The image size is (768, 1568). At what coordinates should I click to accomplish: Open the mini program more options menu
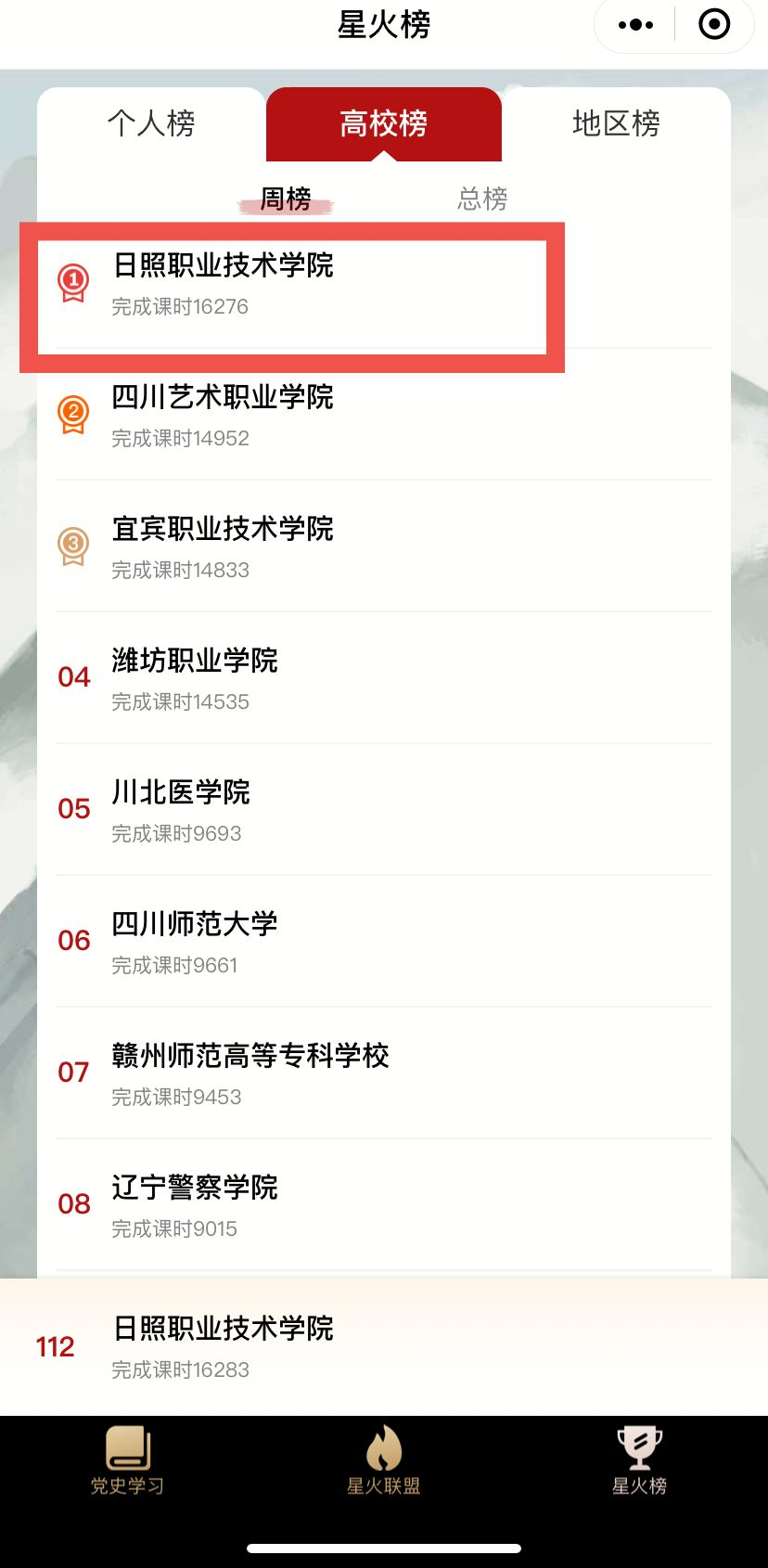635,25
